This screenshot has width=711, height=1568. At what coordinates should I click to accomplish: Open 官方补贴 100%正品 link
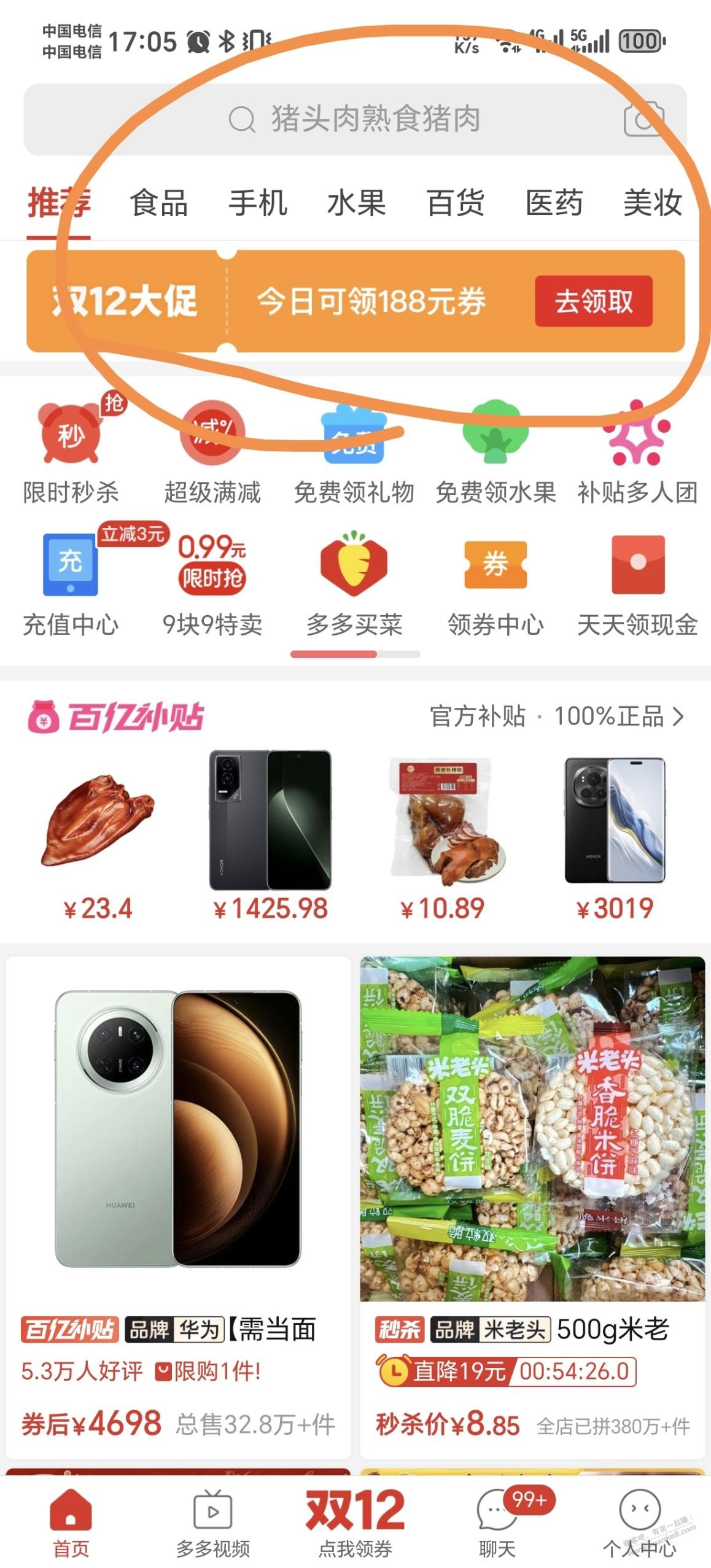(x=556, y=716)
